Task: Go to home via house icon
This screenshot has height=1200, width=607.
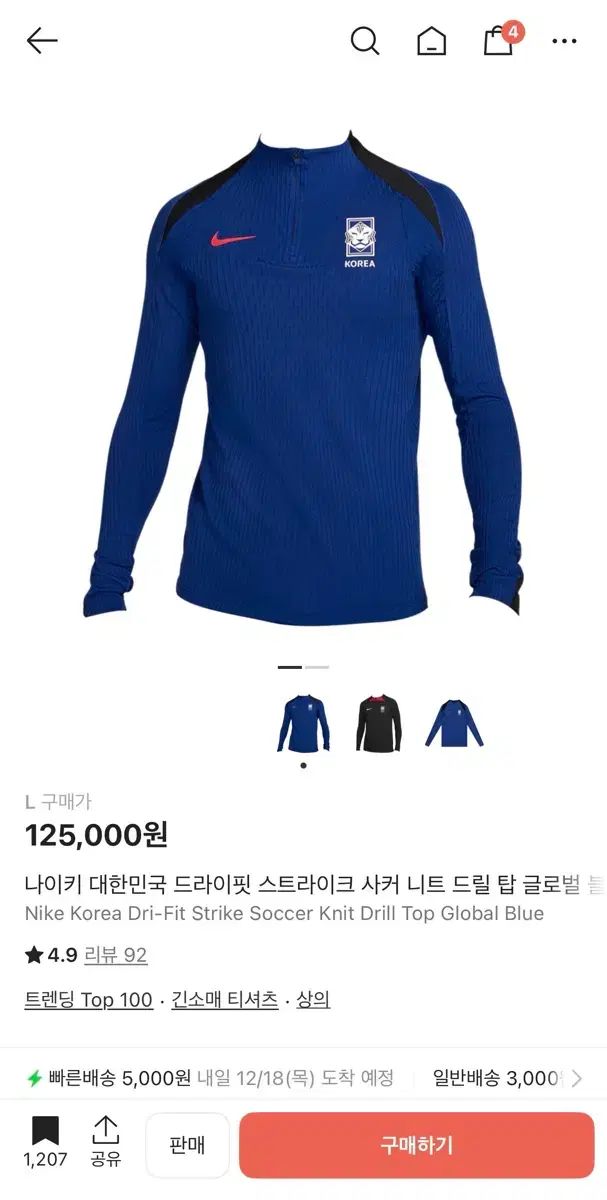Action: [431, 41]
